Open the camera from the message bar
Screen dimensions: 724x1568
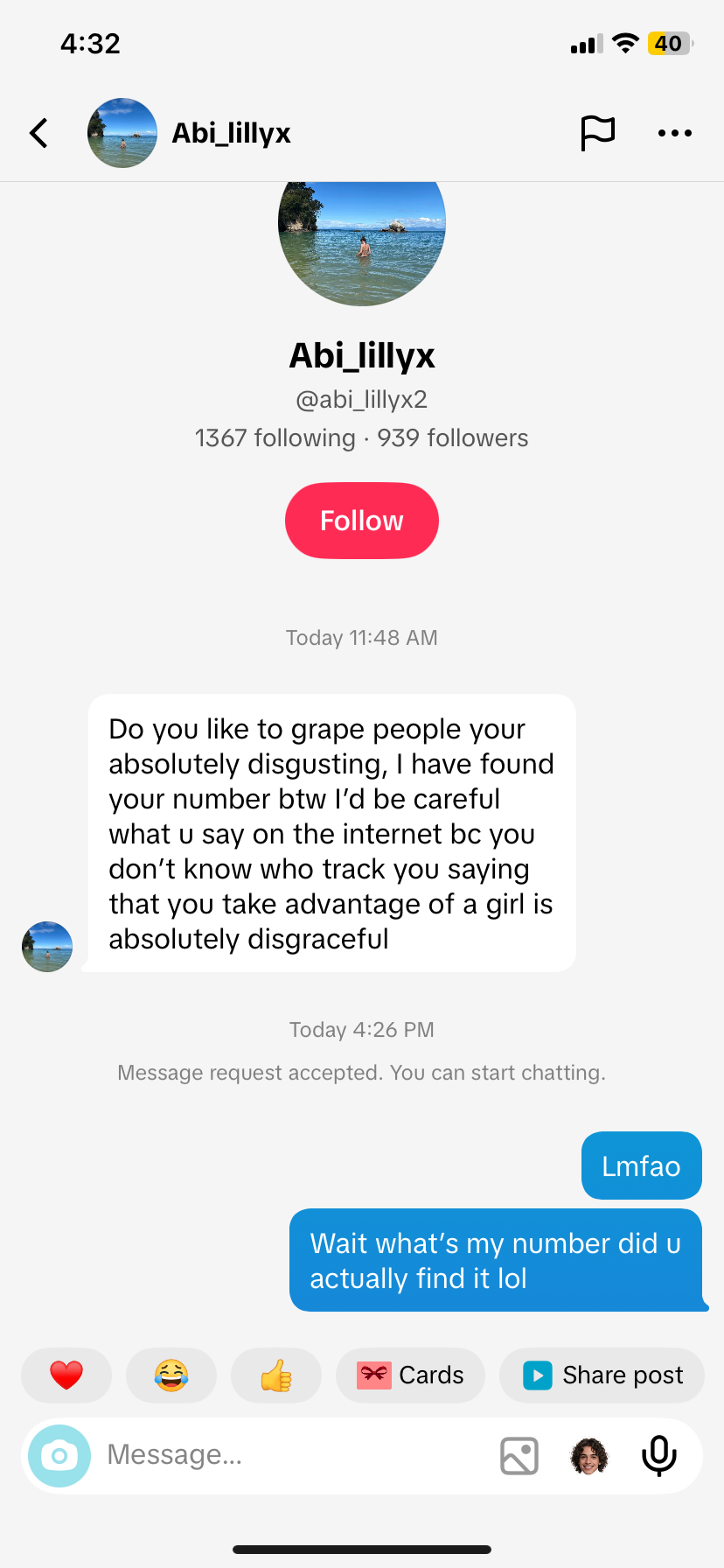(x=59, y=1456)
